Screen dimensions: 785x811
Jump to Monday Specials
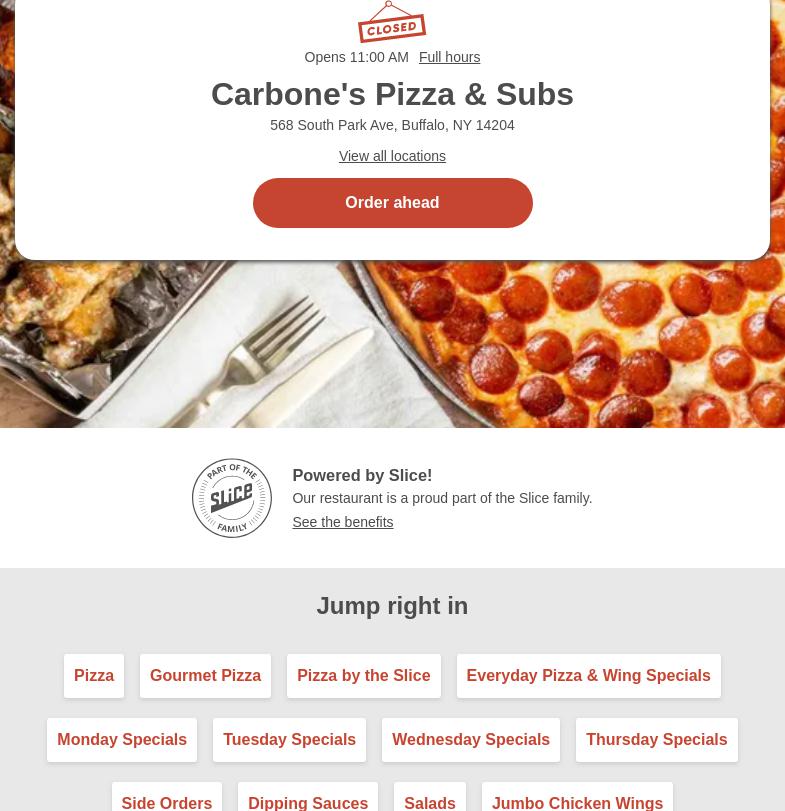point(122,740)
